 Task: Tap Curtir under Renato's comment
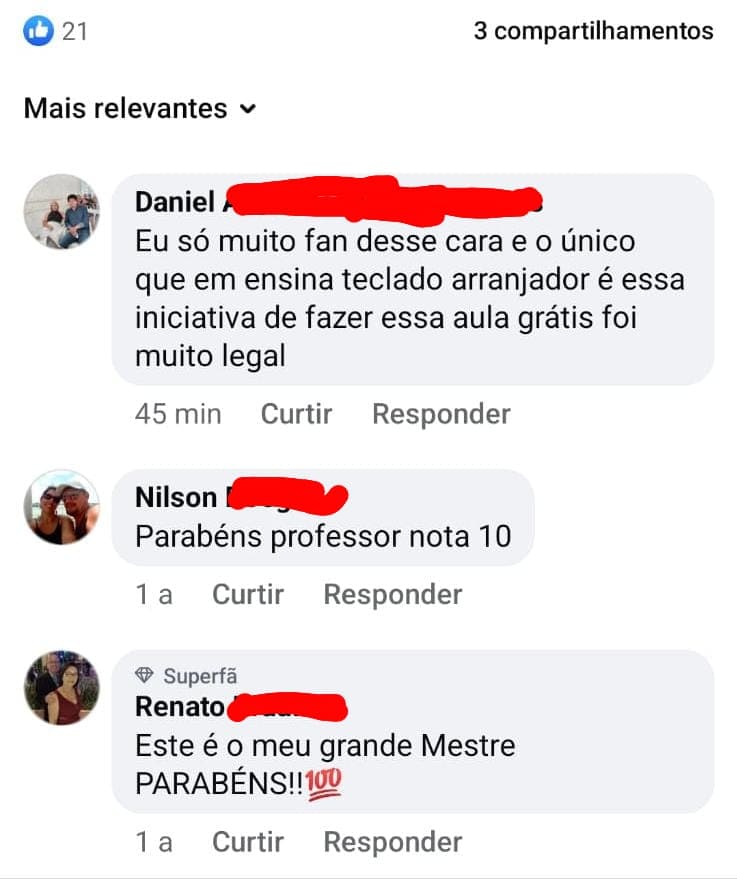pos(248,842)
